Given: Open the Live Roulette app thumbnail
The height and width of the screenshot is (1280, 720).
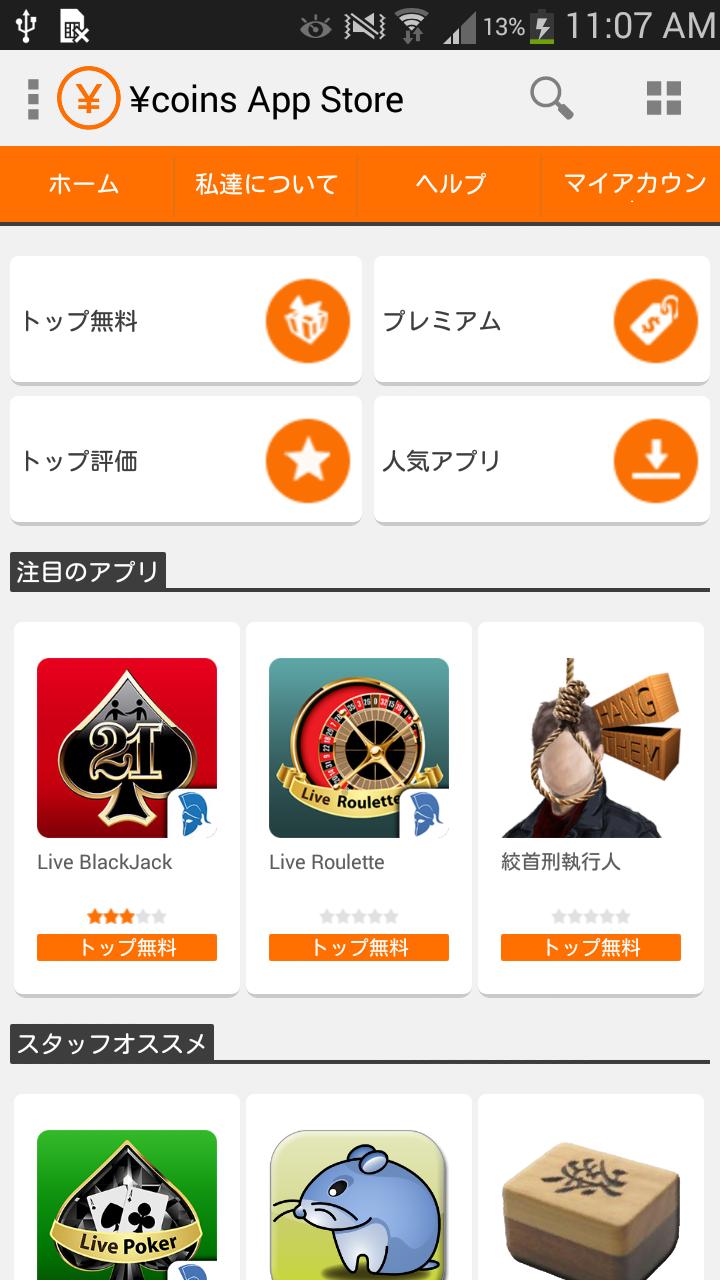Looking at the screenshot, I should 358,746.
